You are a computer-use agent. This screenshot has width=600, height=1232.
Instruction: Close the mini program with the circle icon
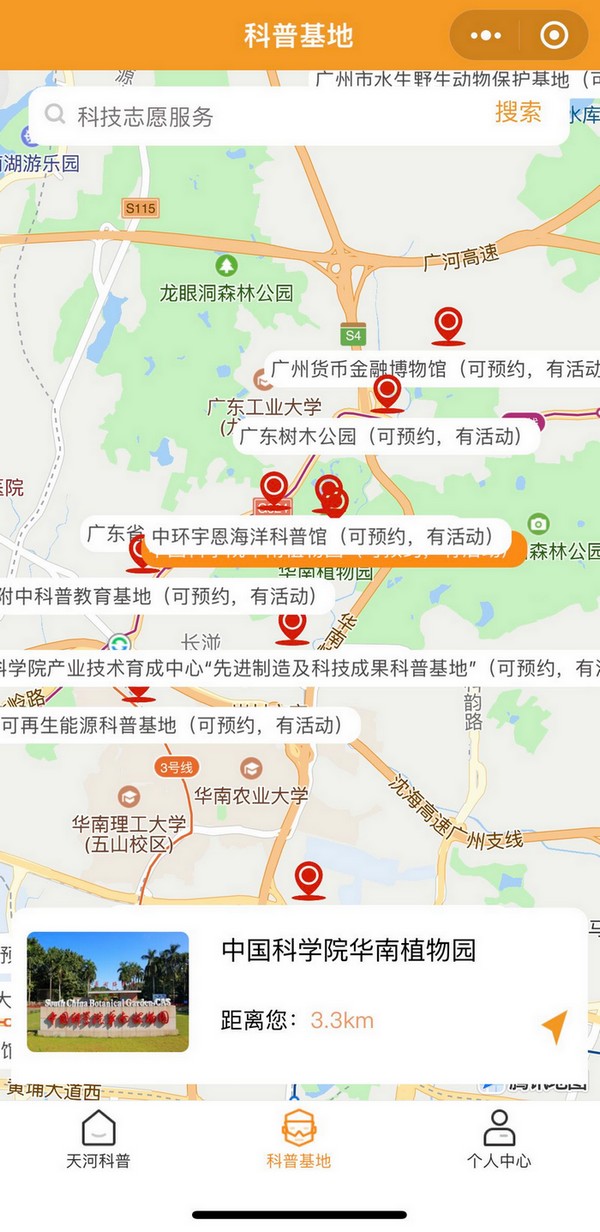pos(553,36)
